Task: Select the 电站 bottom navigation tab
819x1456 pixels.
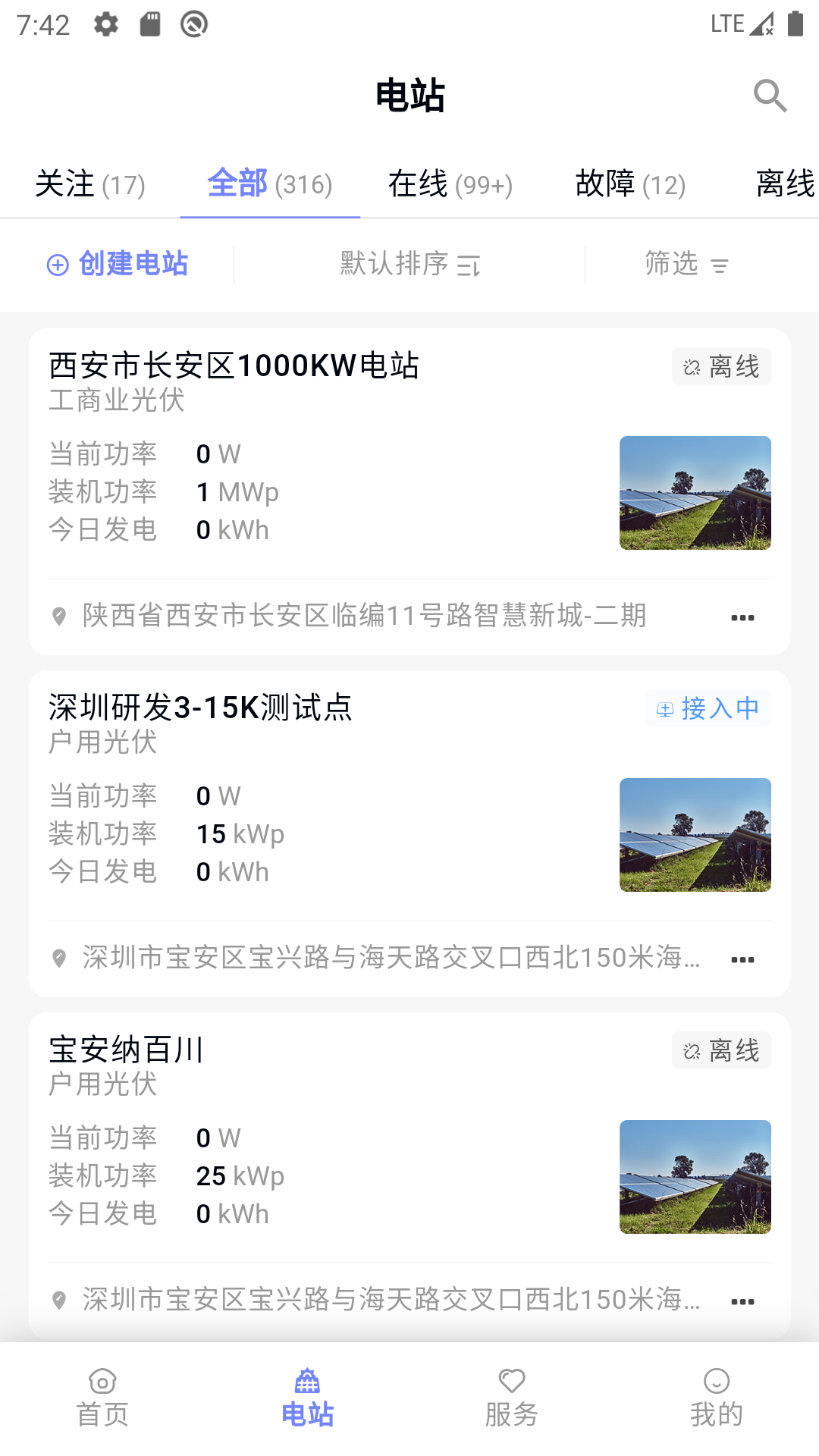Action: pyautogui.click(x=307, y=1398)
